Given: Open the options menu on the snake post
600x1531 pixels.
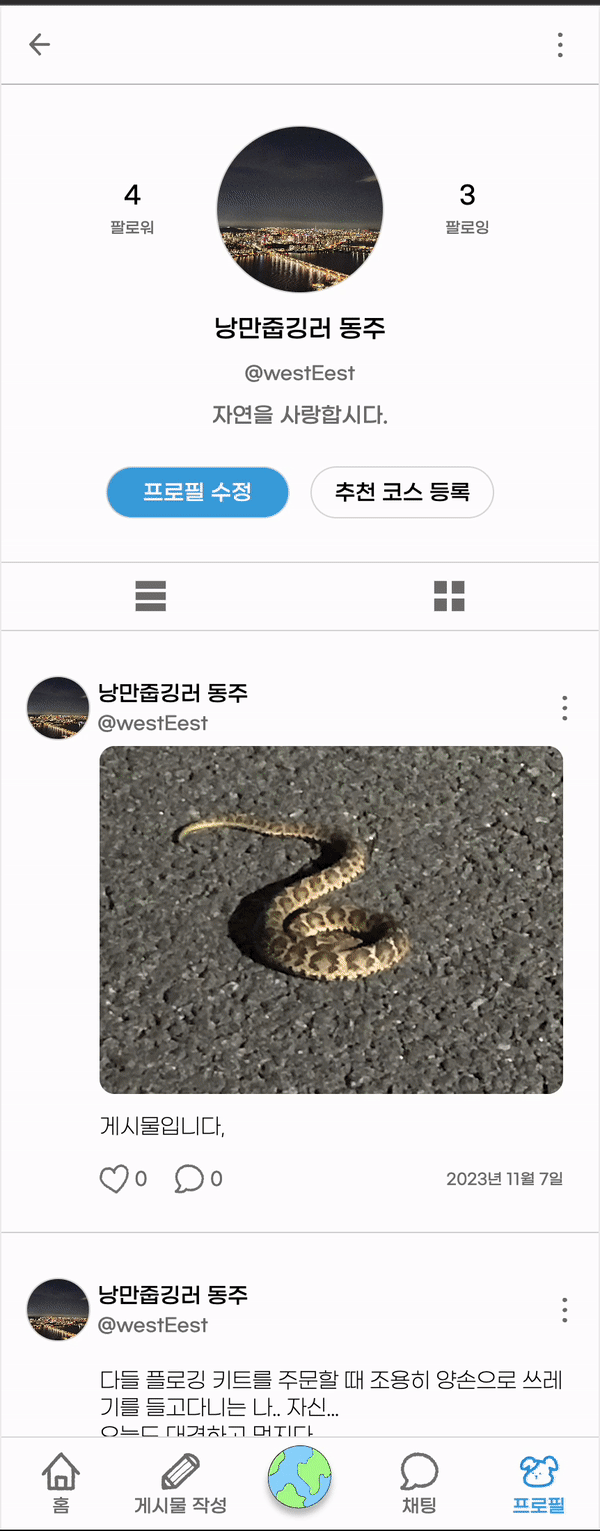Looking at the screenshot, I should point(565,708).
